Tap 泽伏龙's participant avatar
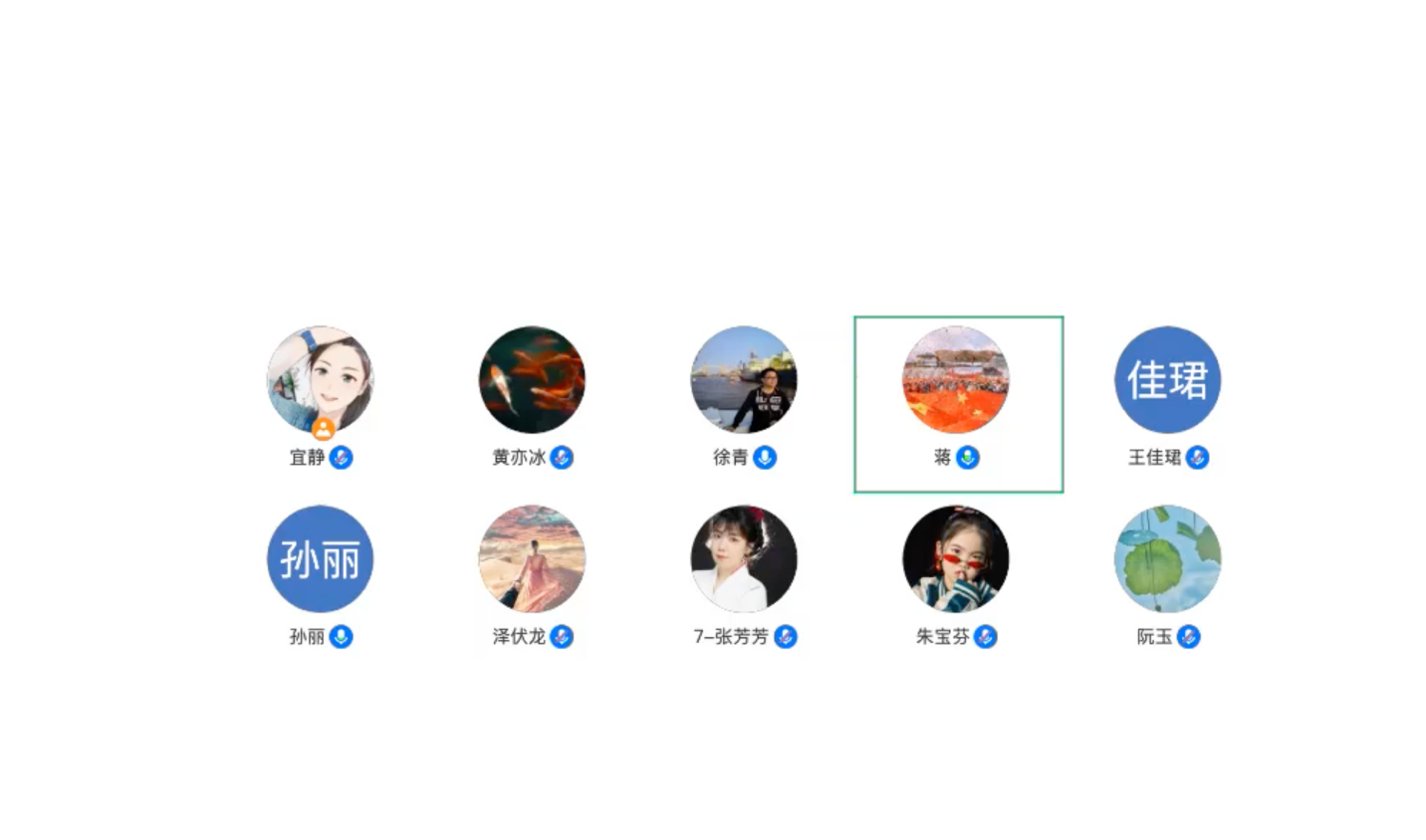This screenshot has width=1426, height=840. pos(532,559)
